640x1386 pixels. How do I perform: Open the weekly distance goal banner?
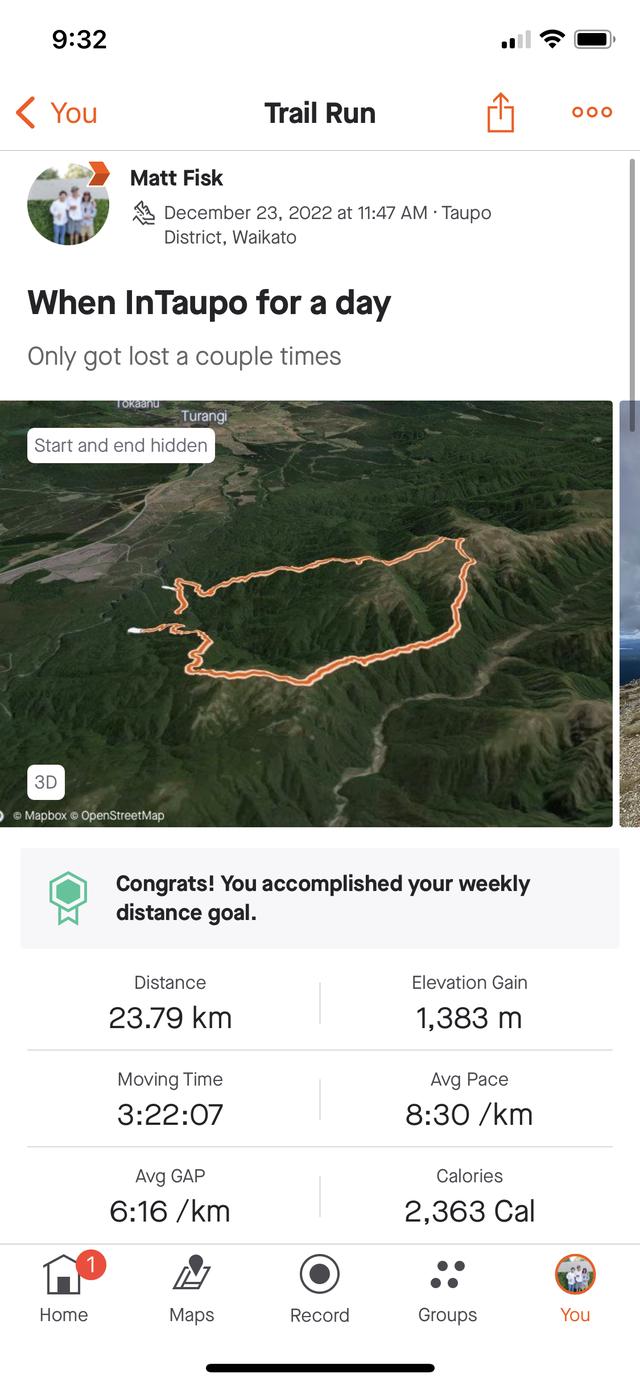click(320, 898)
